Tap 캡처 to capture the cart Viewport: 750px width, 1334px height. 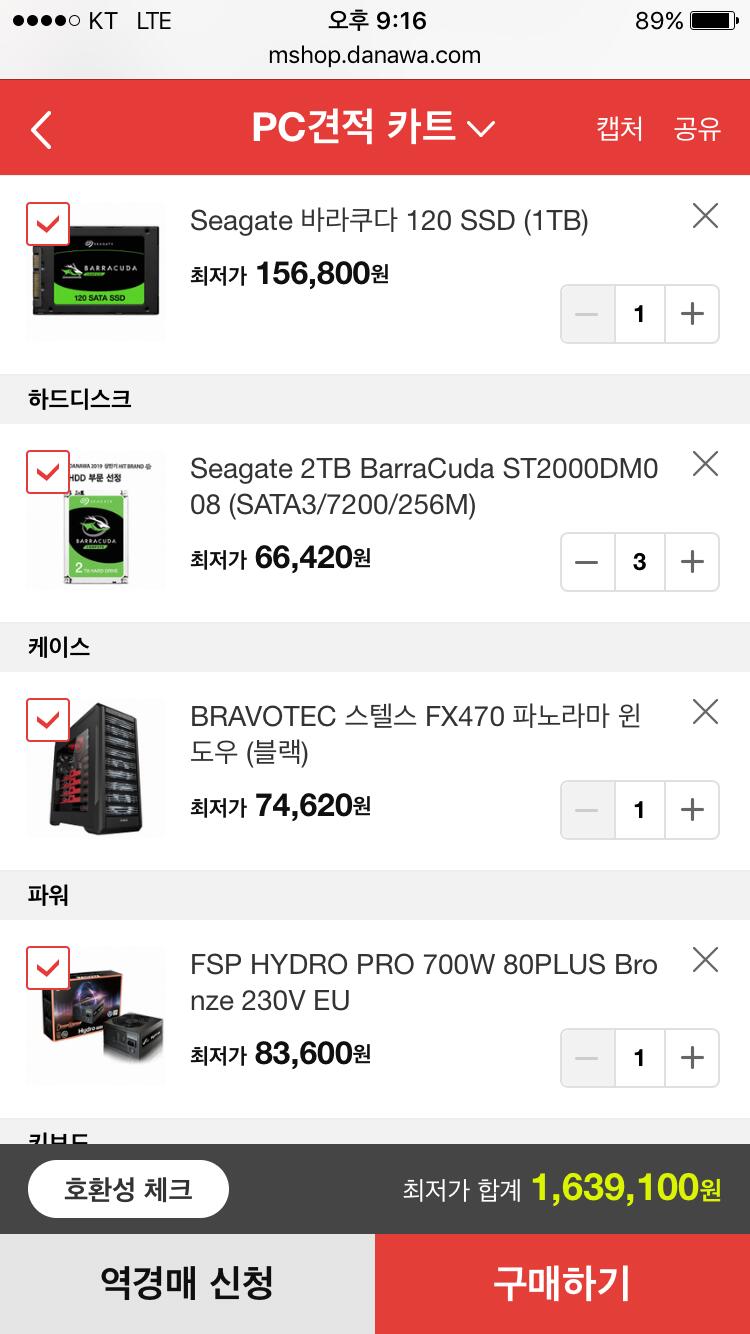[619, 129]
